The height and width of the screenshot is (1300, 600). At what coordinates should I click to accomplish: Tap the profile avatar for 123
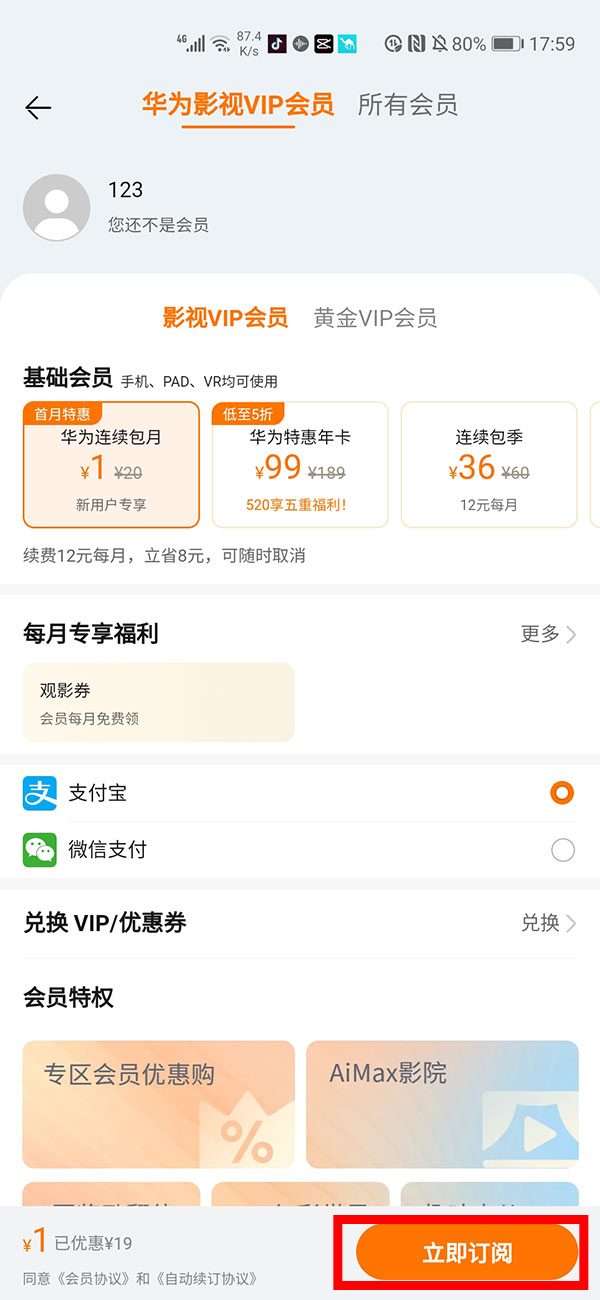[x=57, y=208]
